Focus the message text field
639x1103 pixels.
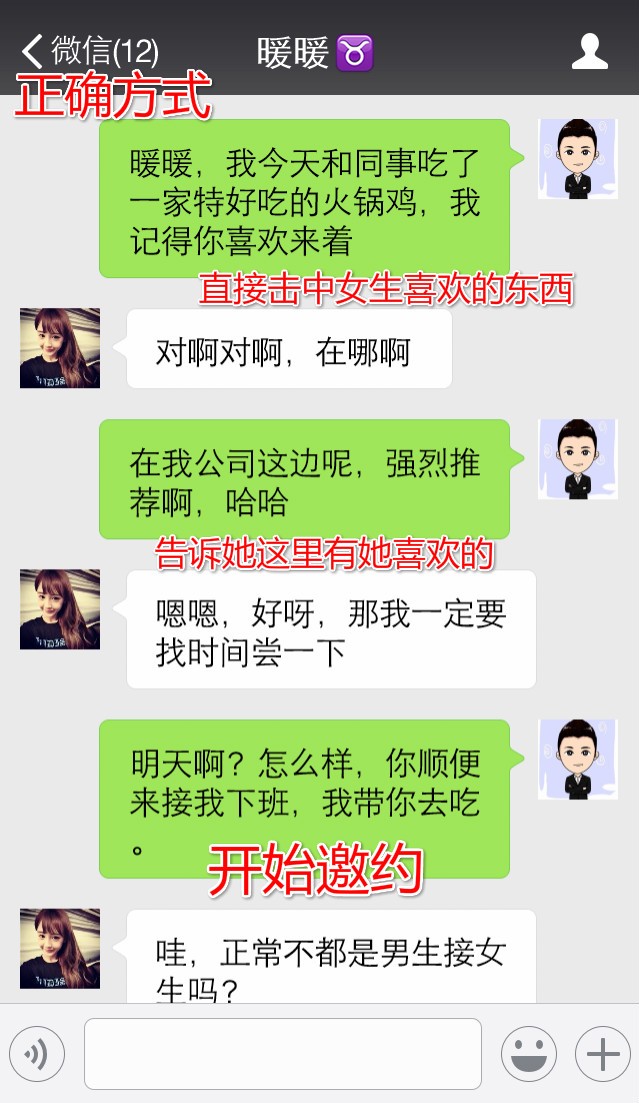[x=282, y=1053]
